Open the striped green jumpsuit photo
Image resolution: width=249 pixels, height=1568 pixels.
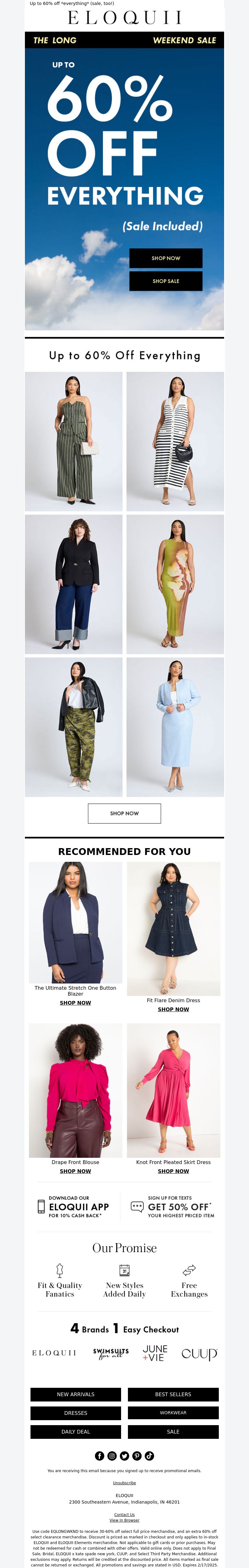(x=74, y=441)
